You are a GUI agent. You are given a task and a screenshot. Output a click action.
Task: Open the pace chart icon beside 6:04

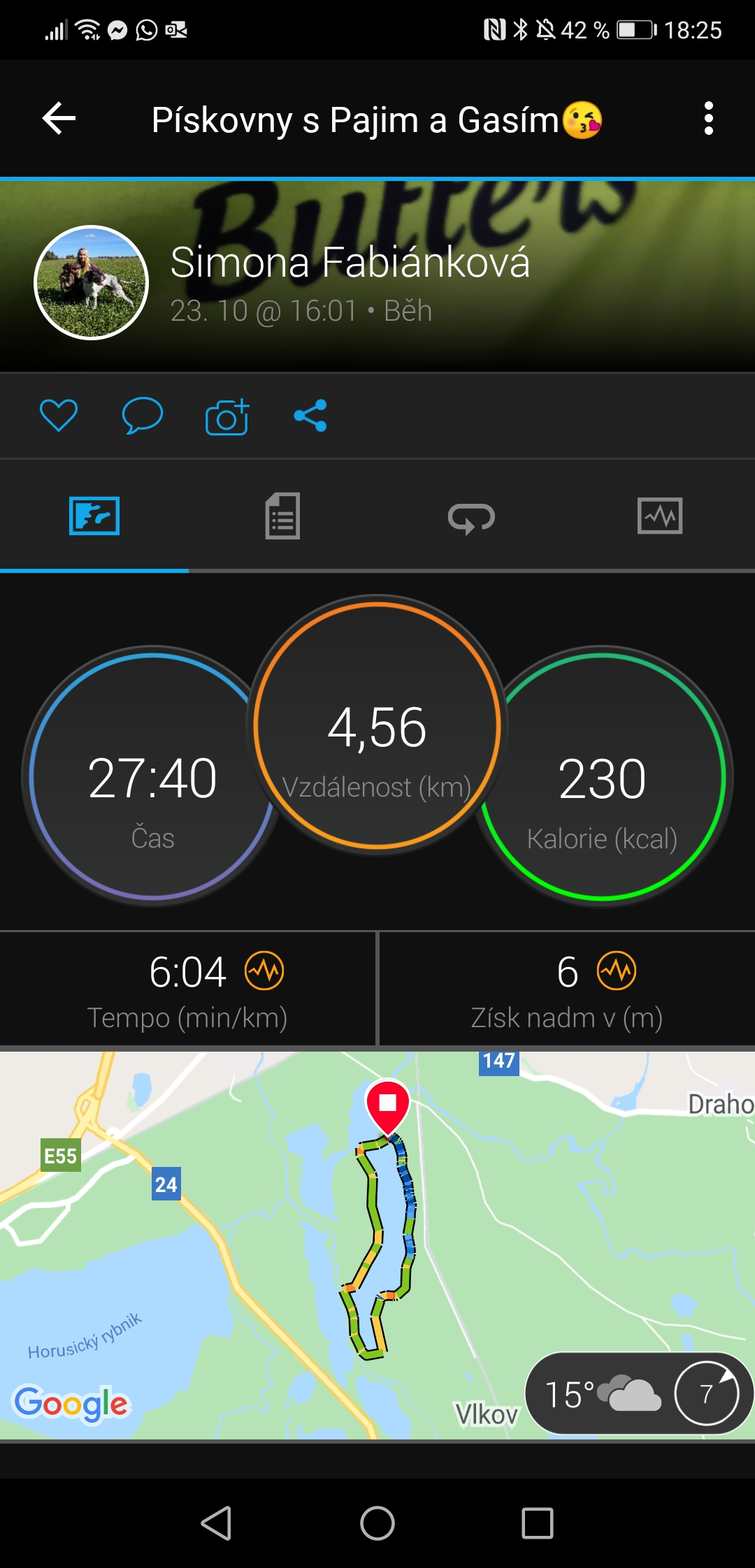coord(264,971)
